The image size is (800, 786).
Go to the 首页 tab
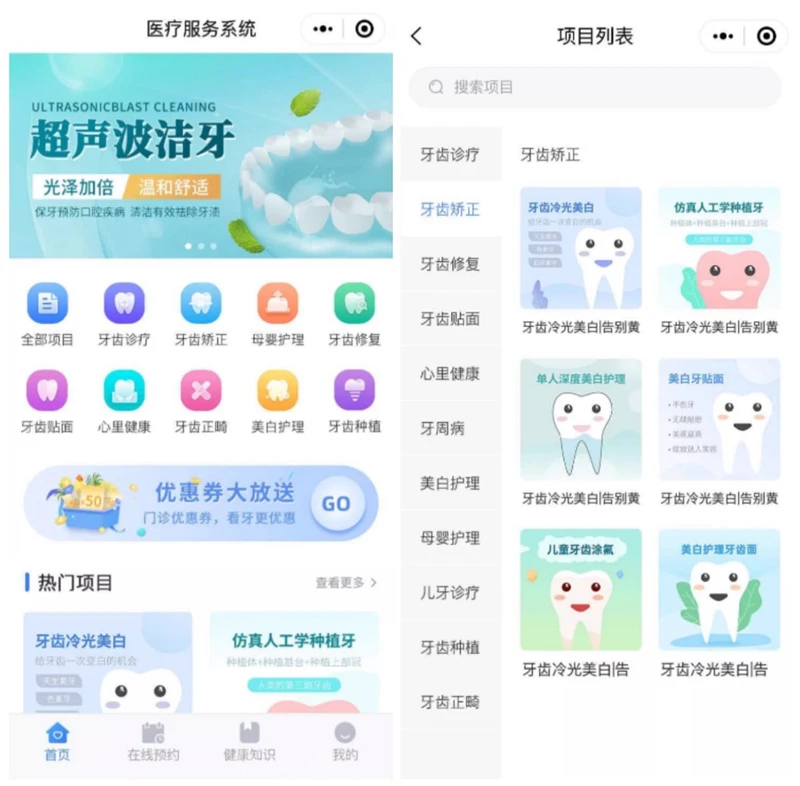click(x=58, y=742)
